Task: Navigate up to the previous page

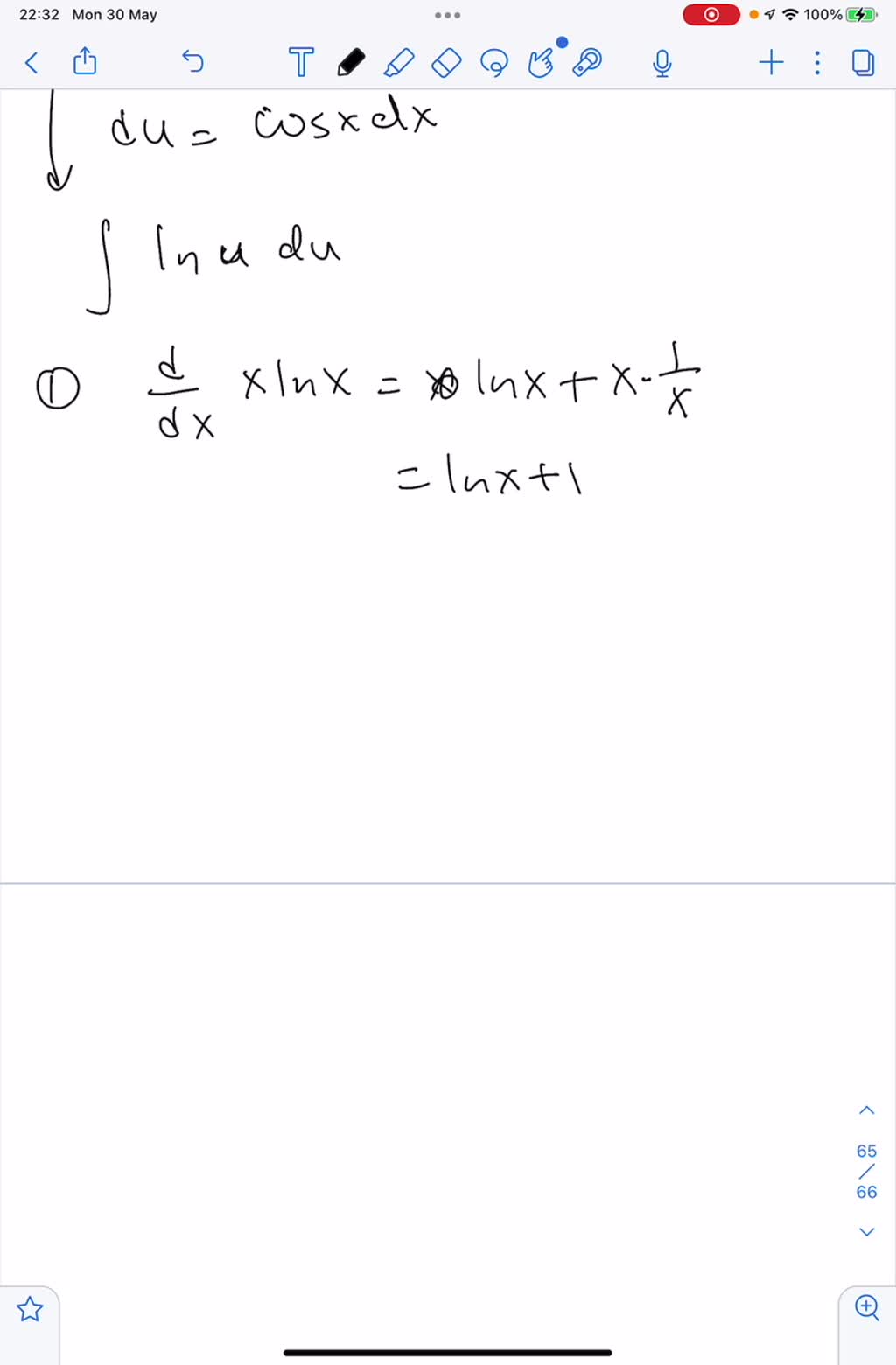Action: pyautogui.click(x=865, y=1109)
